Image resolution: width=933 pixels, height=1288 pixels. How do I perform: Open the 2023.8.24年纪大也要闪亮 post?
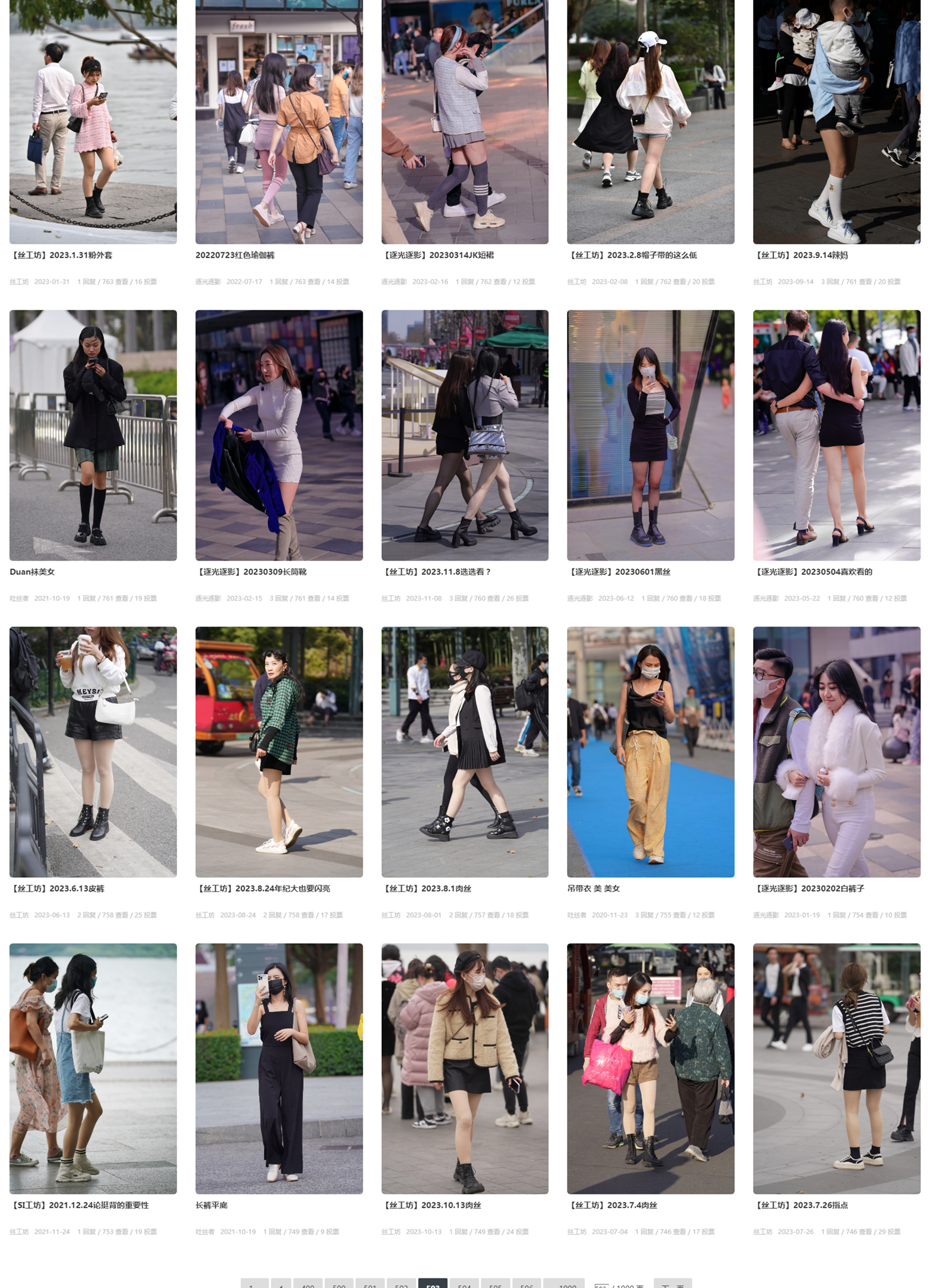[263, 888]
